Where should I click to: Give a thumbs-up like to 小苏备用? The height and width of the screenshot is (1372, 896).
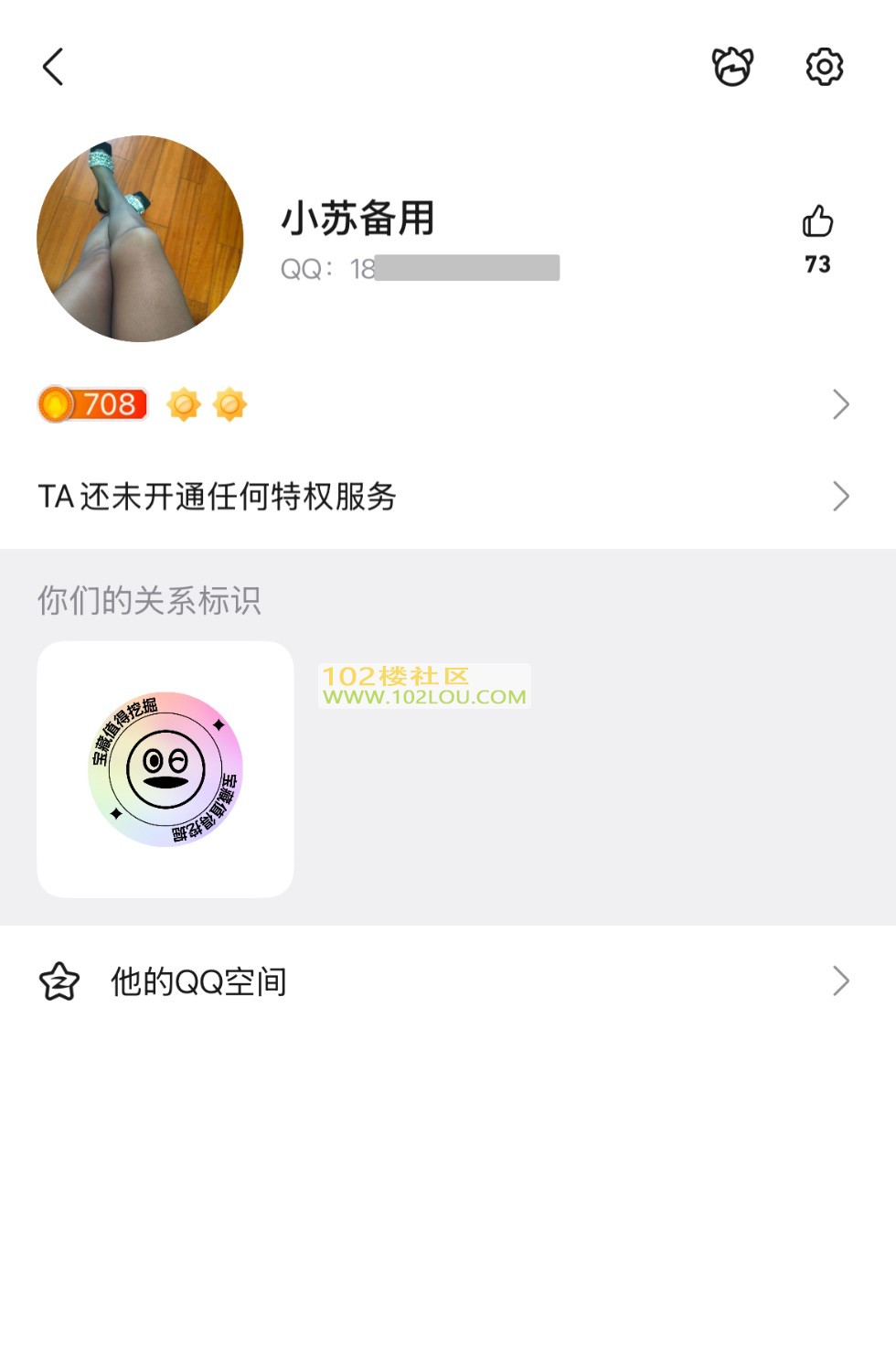817,222
